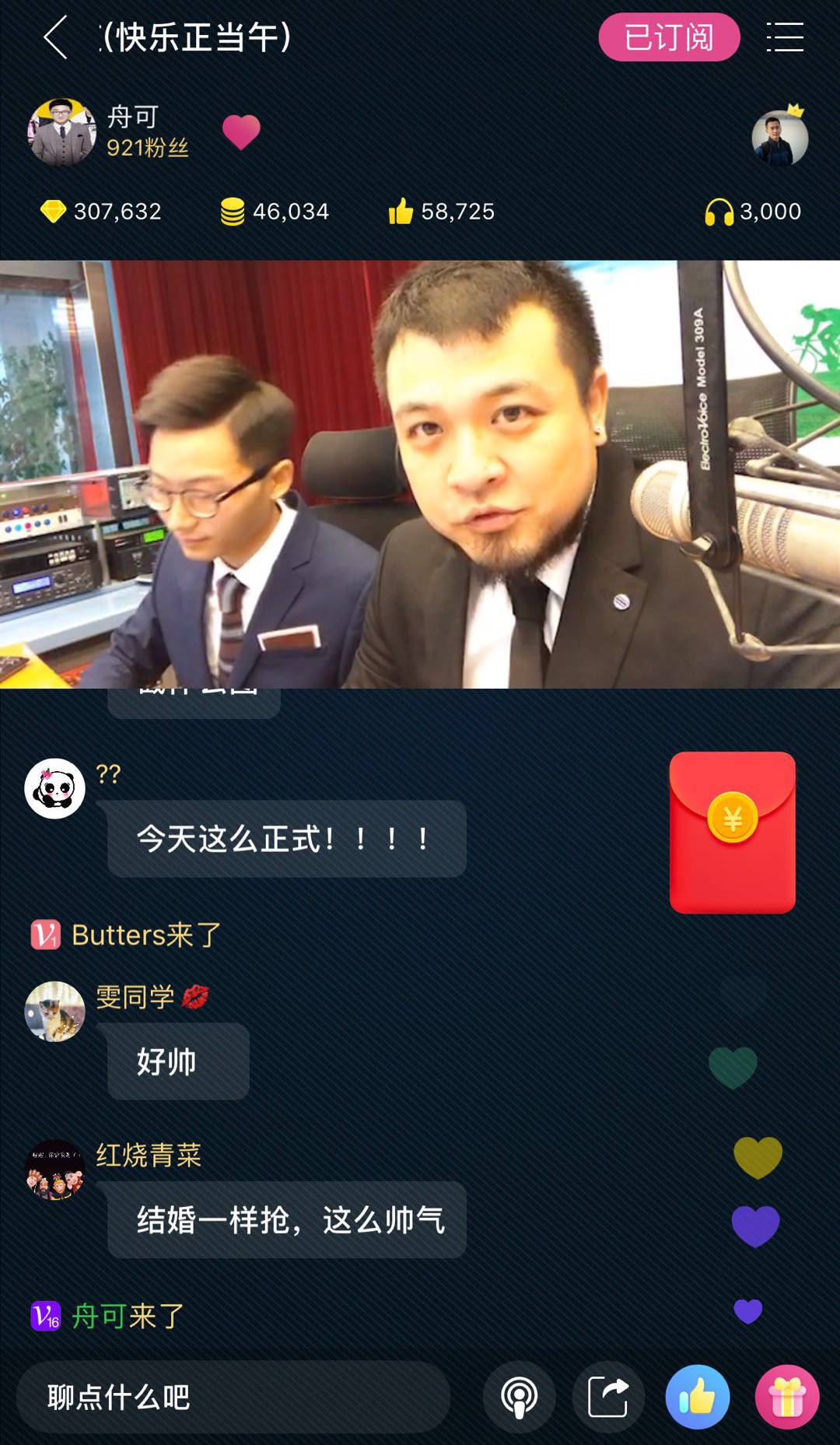Open the gift box button

point(787,1397)
